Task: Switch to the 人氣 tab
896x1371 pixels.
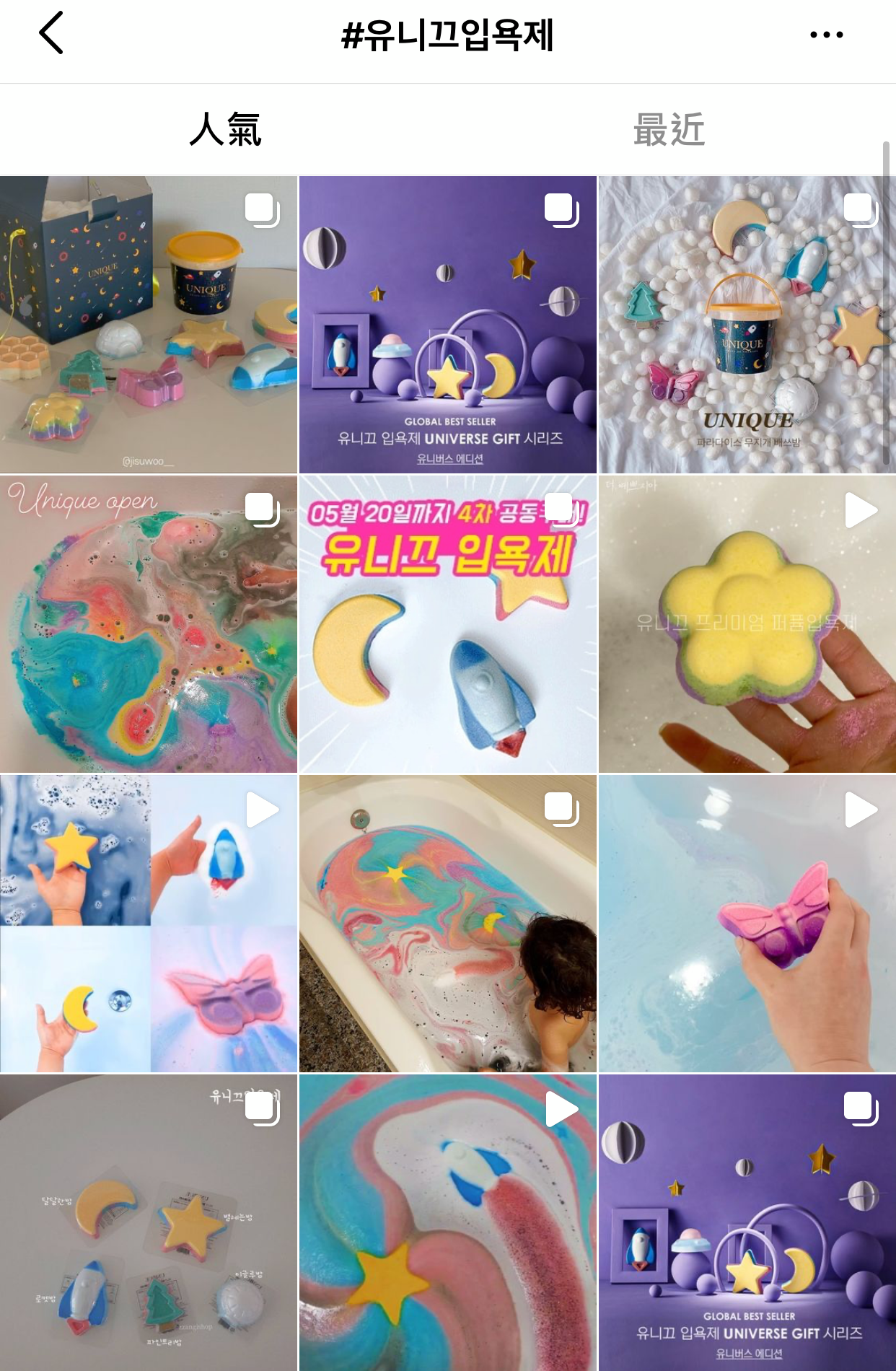Action: click(x=225, y=130)
